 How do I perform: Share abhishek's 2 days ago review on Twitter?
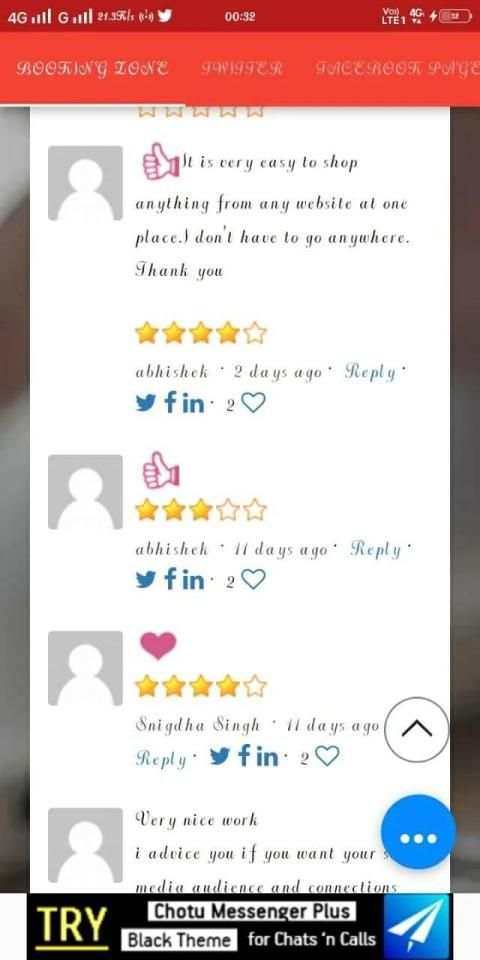pos(146,403)
